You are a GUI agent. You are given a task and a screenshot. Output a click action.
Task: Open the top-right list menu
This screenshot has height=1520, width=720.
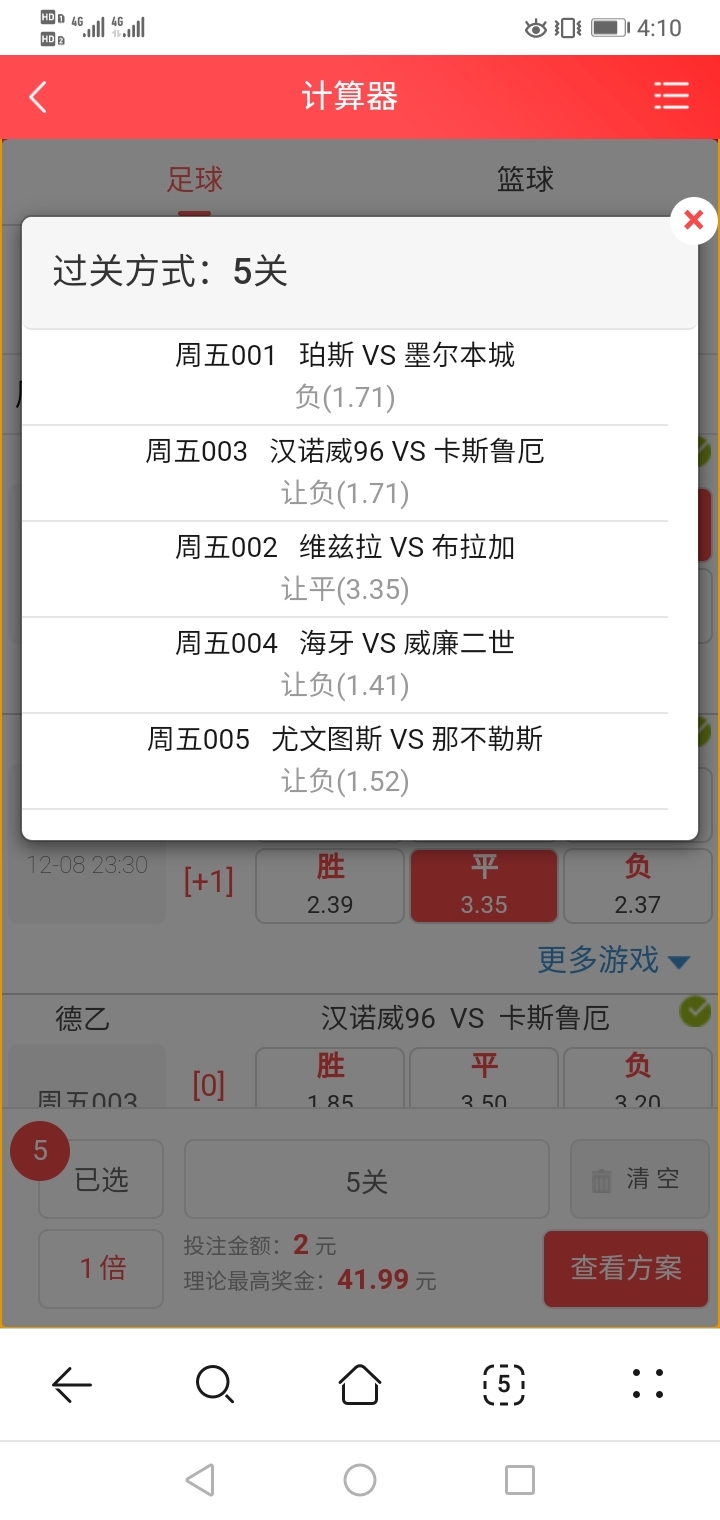point(671,96)
